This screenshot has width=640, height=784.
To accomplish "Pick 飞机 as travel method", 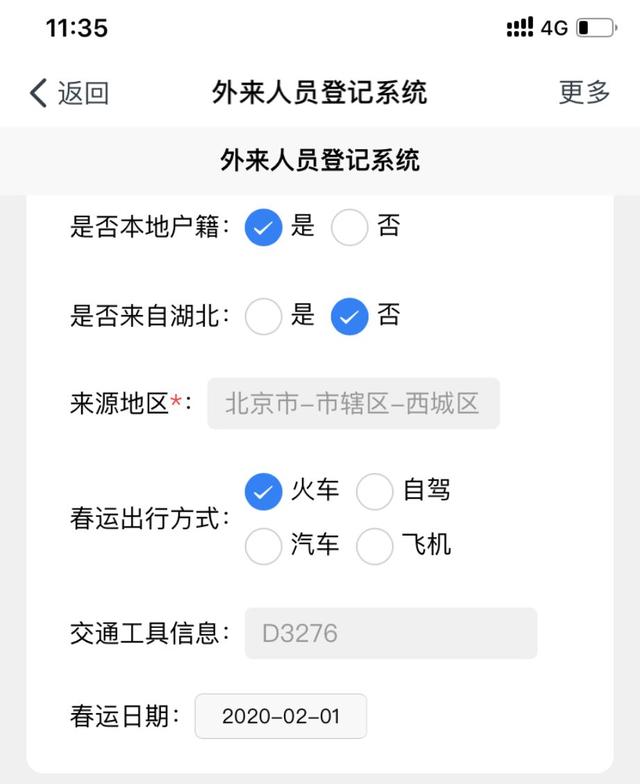I will click(375, 546).
